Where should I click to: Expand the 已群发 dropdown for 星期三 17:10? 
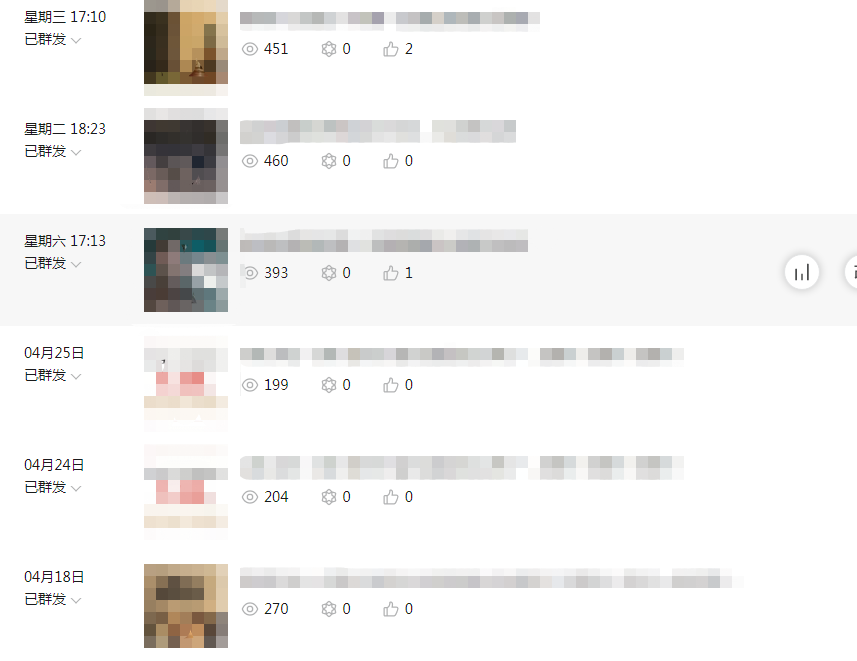click(x=53, y=39)
